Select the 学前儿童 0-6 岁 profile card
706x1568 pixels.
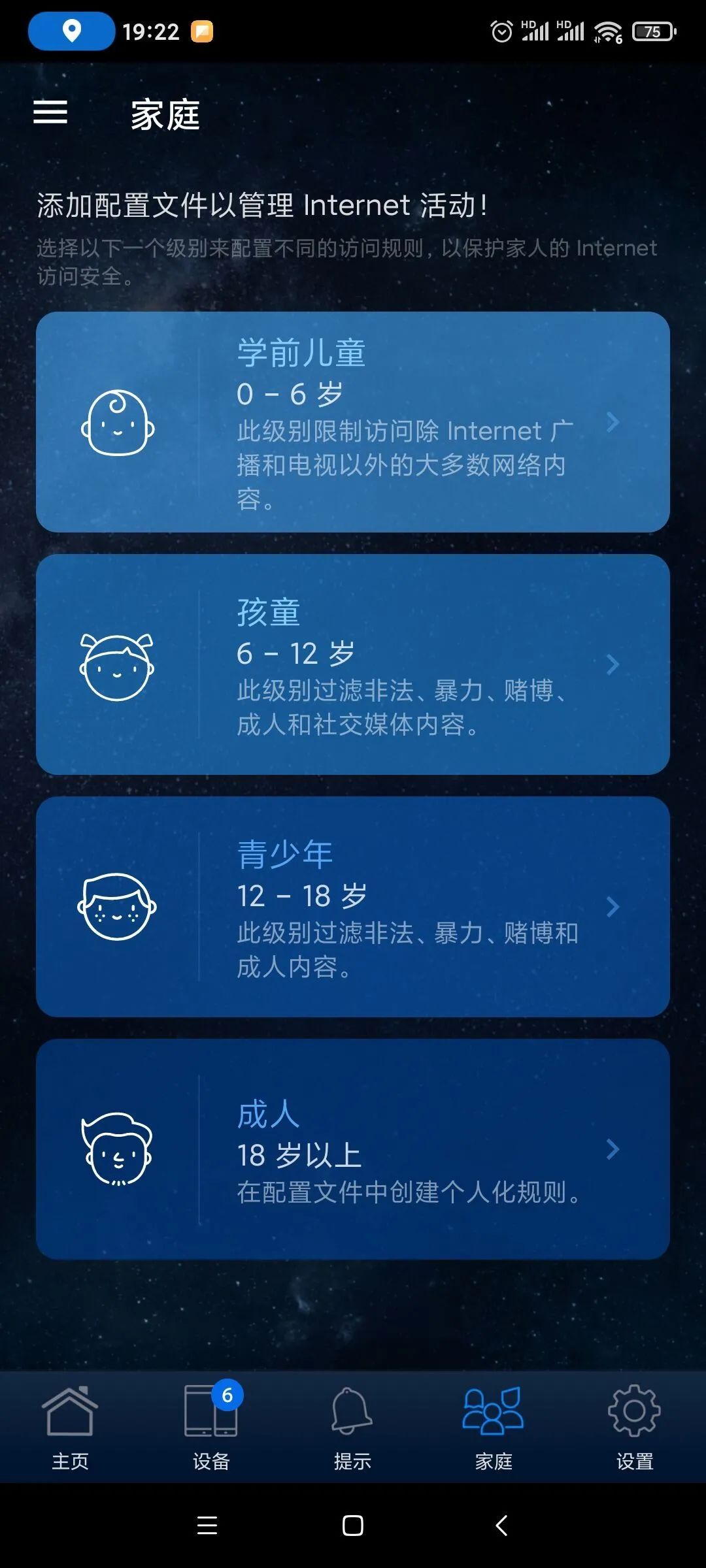353,422
